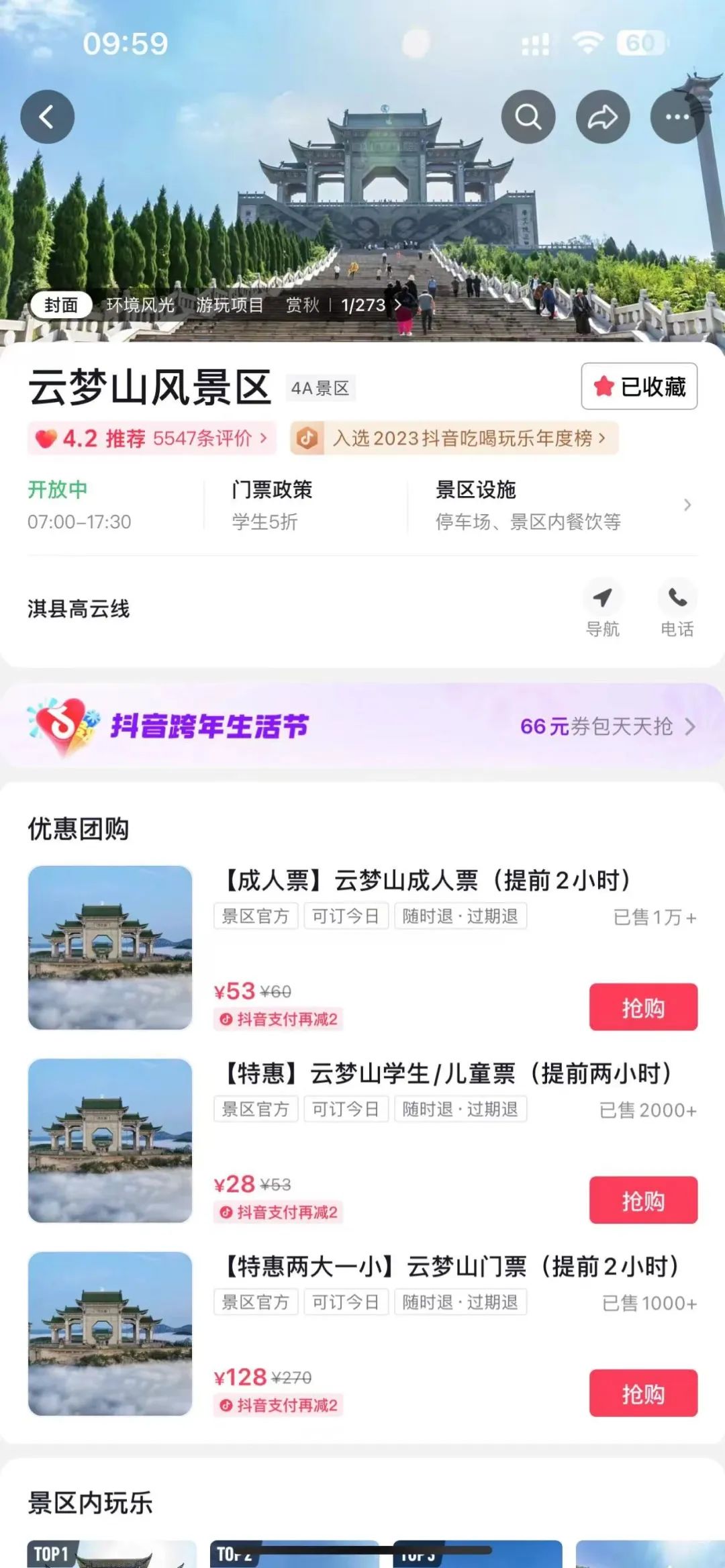The width and height of the screenshot is (725, 1568).
Task: Open the search magnifier icon
Action: pos(528,117)
